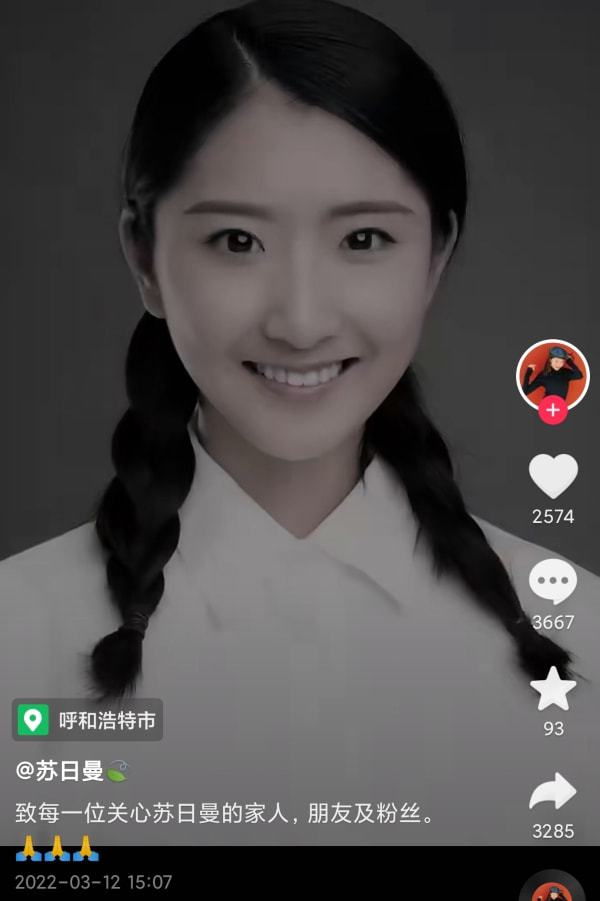Share this video using the arrow icon

(553, 793)
